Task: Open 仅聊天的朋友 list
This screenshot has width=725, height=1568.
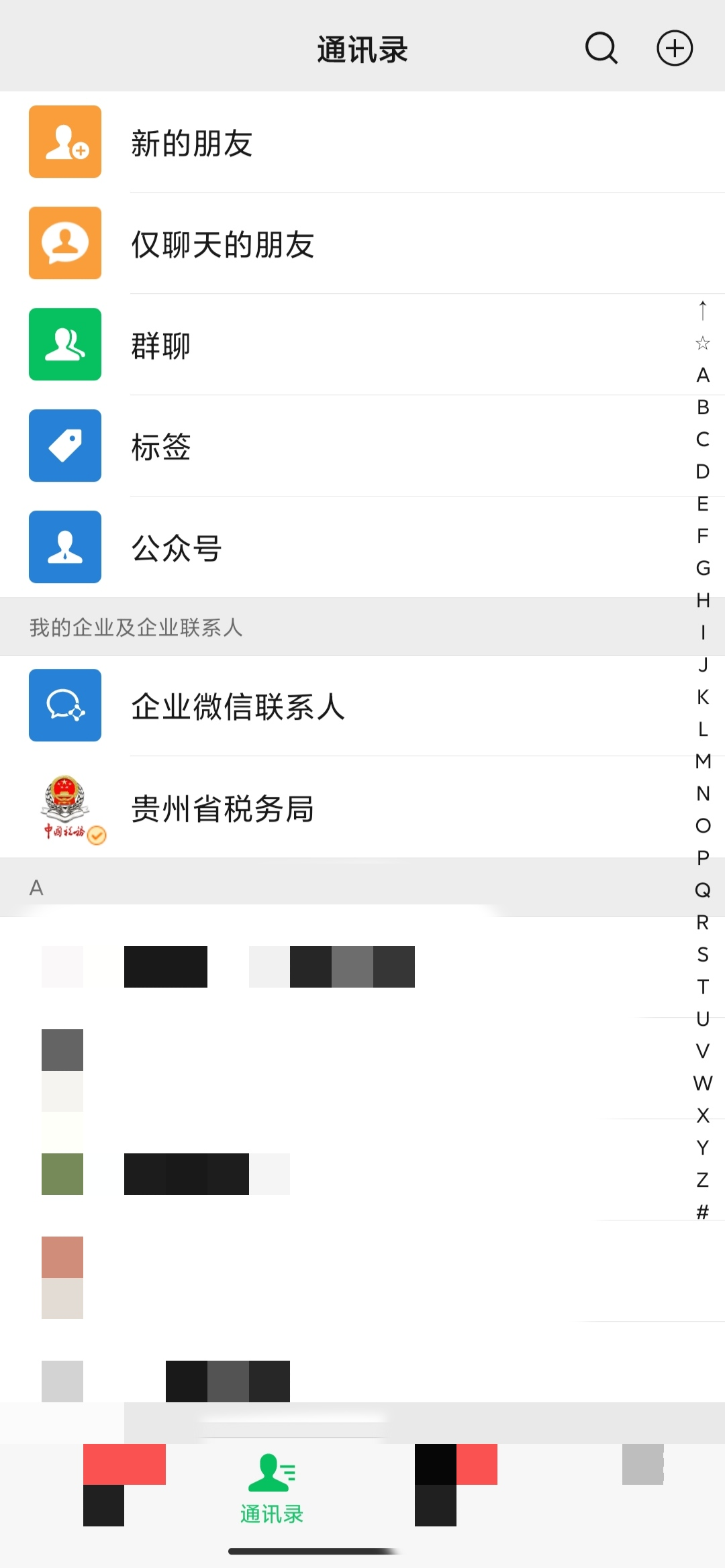Action: pos(362,244)
